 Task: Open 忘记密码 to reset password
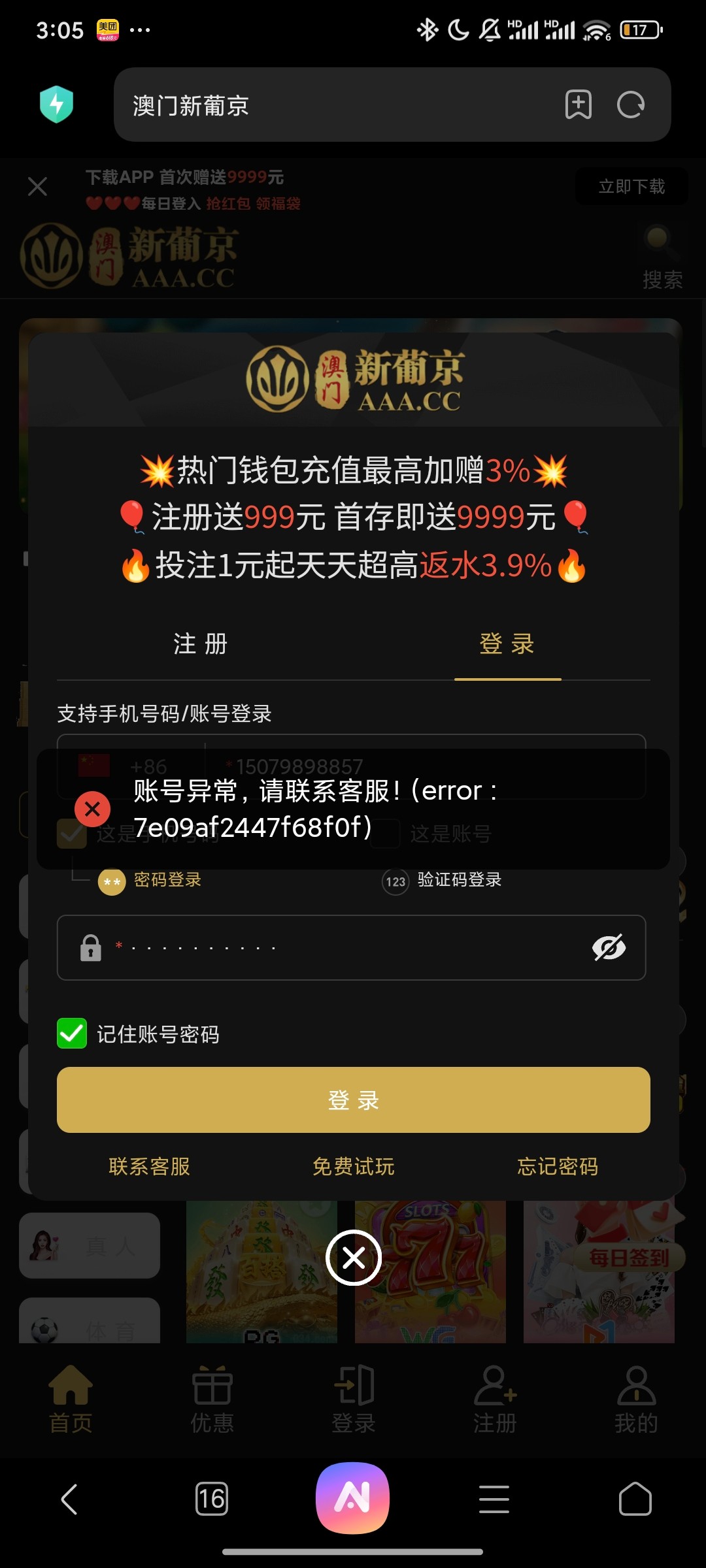[558, 1166]
